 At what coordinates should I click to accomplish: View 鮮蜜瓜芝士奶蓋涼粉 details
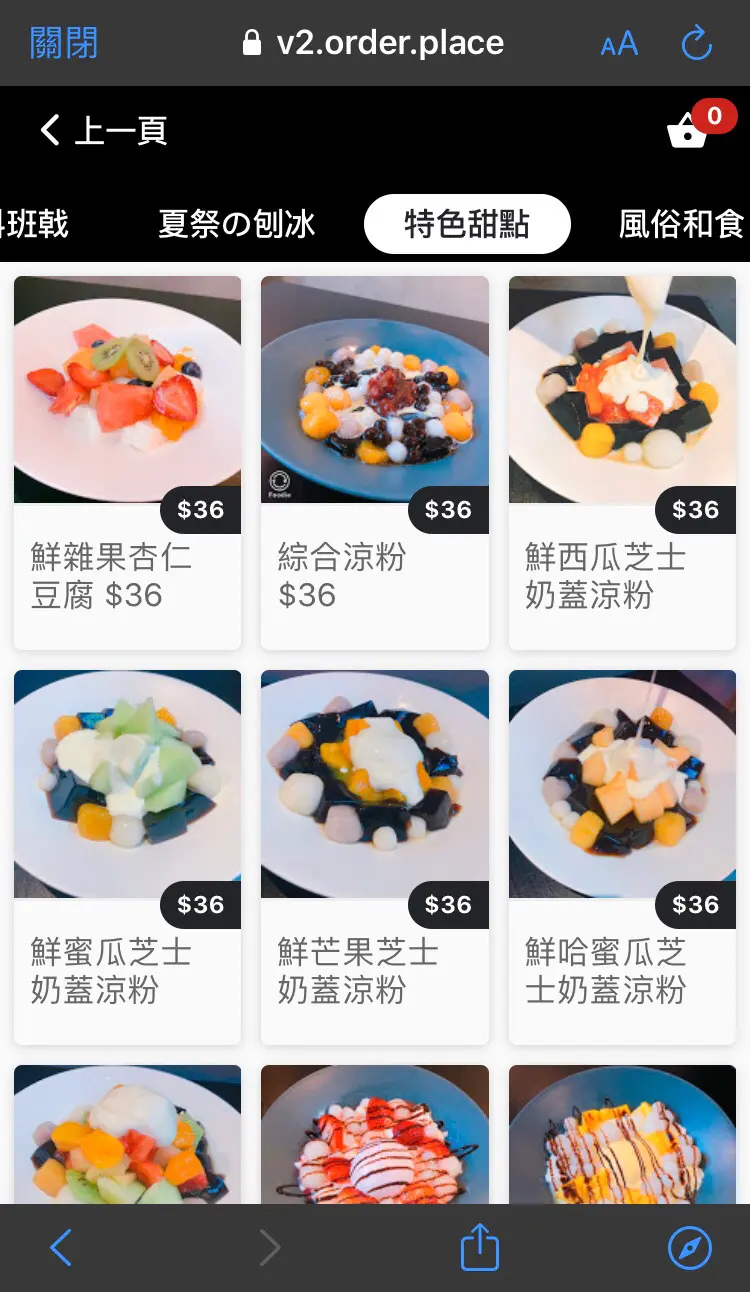pyautogui.click(x=127, y=856)
